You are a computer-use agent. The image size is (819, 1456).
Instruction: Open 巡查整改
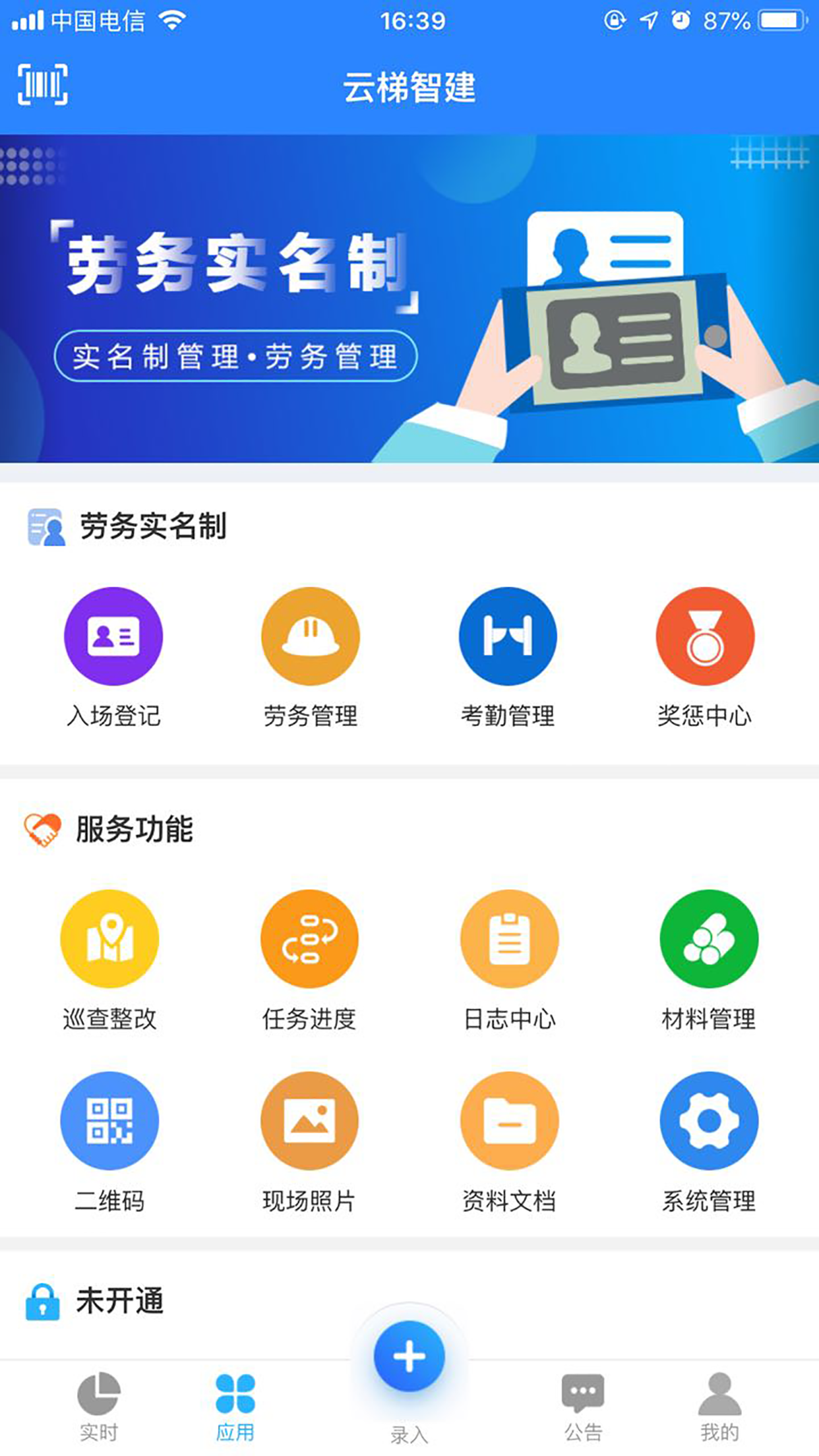(109, 960)
